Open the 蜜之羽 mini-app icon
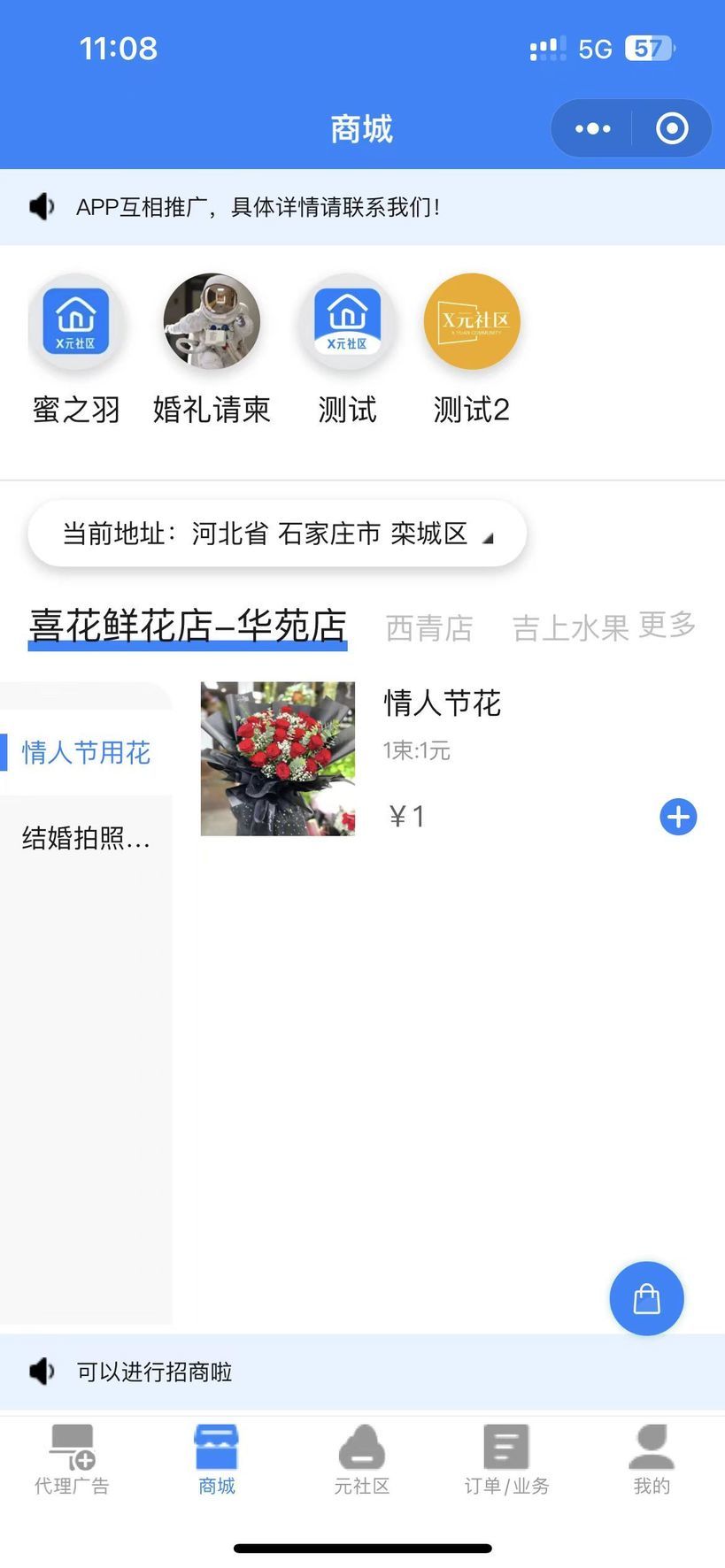 click(x=75, y=321)
